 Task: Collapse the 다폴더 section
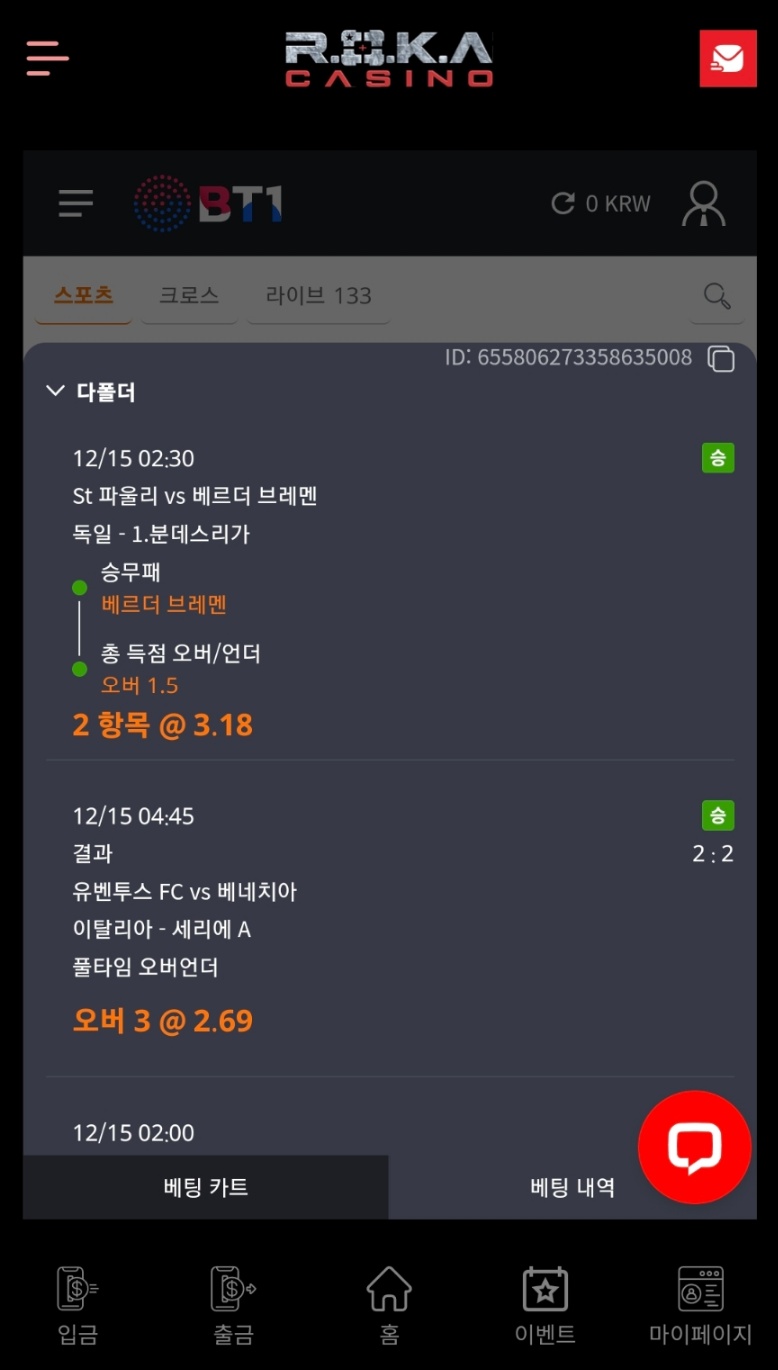pyautogui.click(x=56, y=392)
